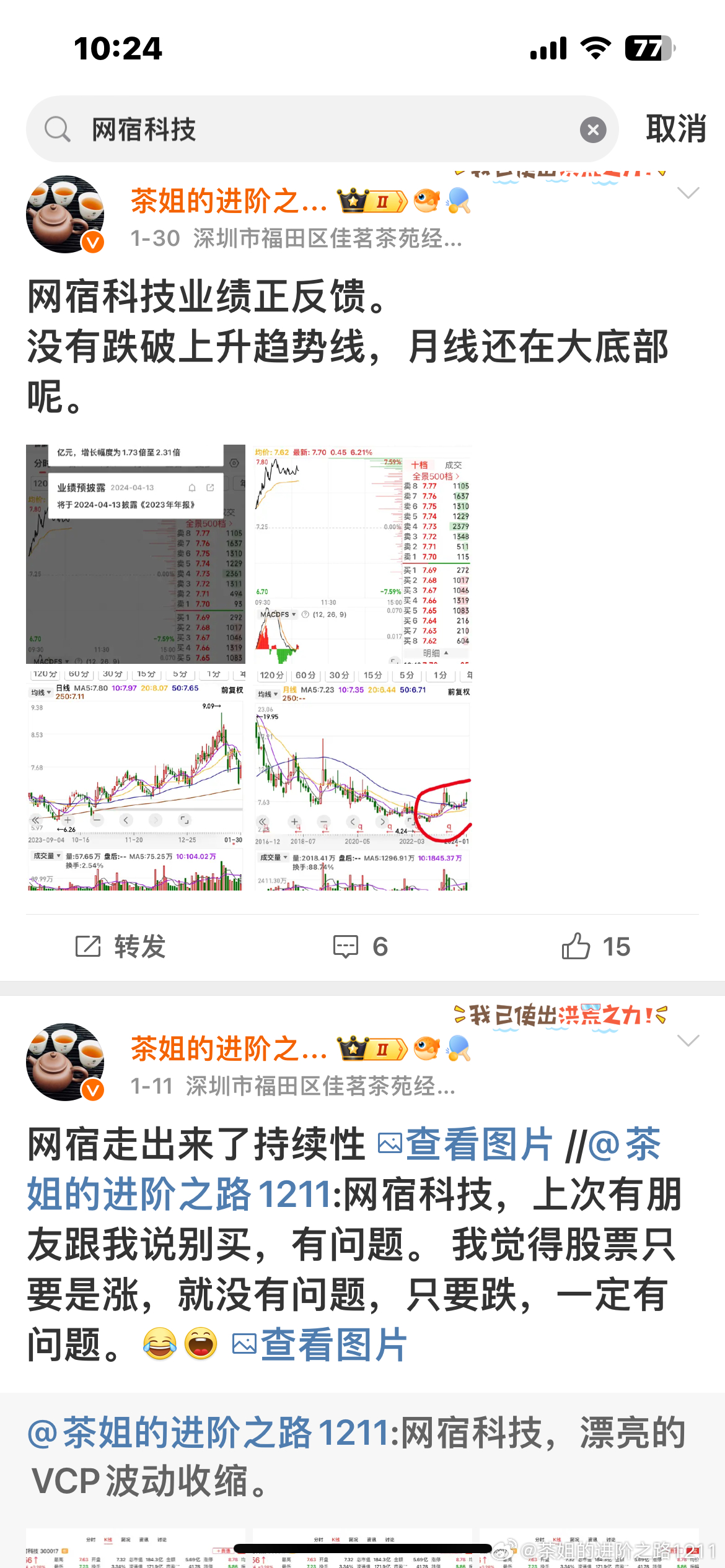This screenshot has height=1568, width=725.
Task: Open the intraday chart with earnings popup image
Action: (135, 554)
